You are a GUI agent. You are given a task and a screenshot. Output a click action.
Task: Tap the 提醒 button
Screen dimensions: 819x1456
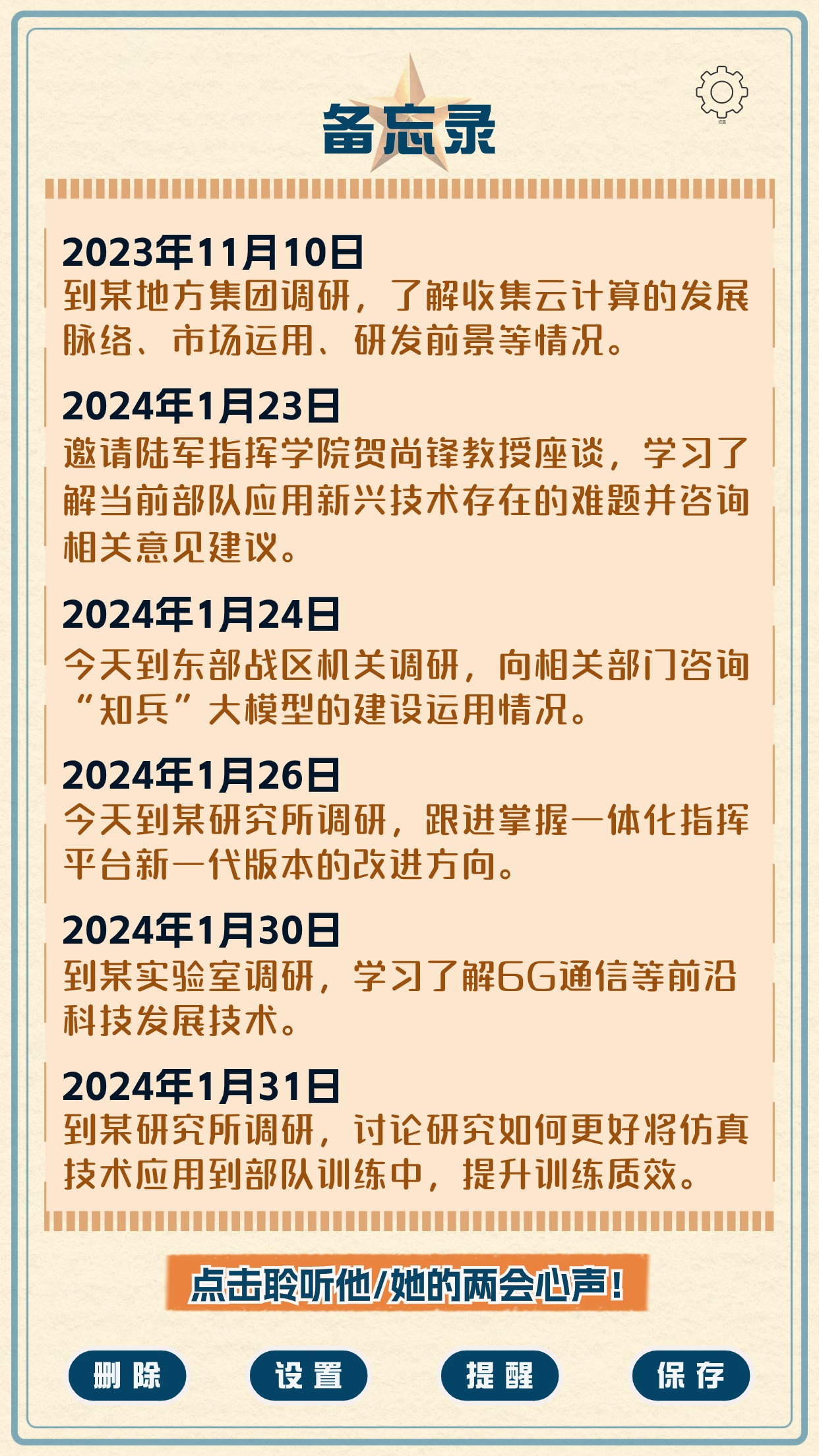[499, 1376]
